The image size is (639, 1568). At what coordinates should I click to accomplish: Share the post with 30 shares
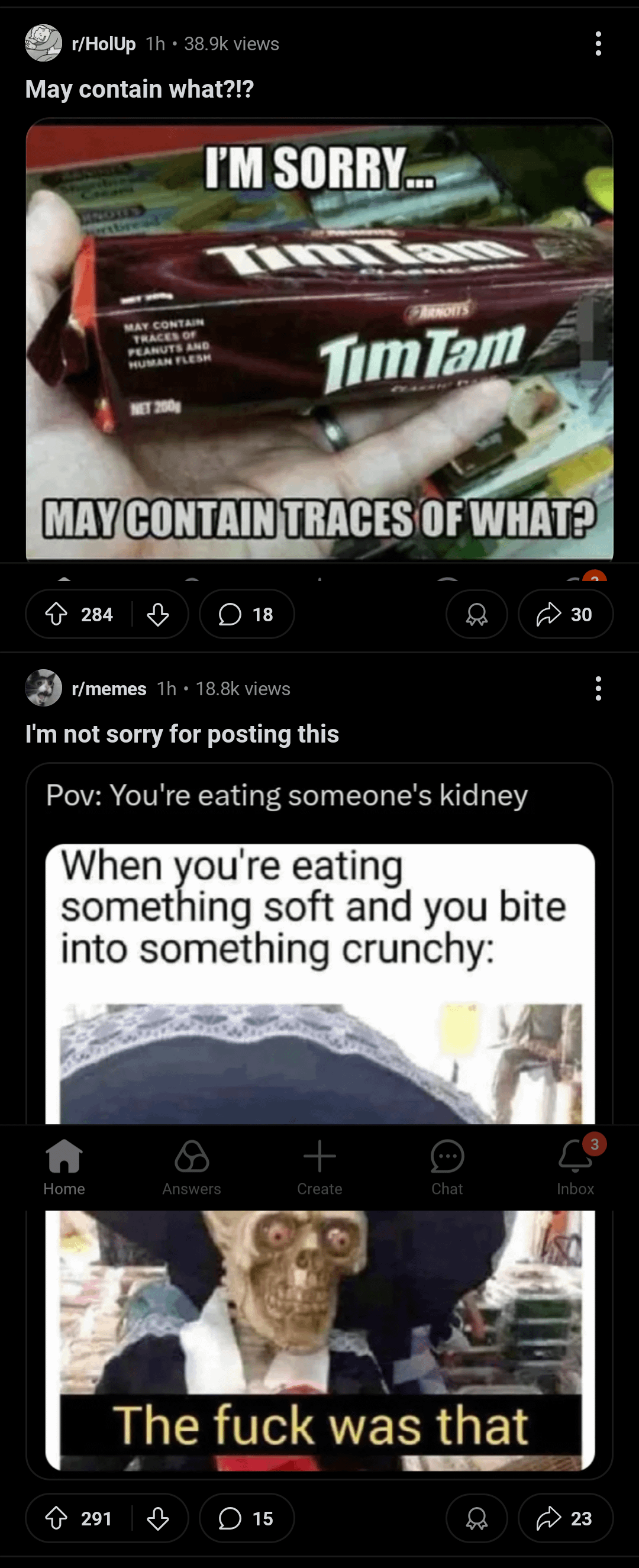(x=565, y=614)
